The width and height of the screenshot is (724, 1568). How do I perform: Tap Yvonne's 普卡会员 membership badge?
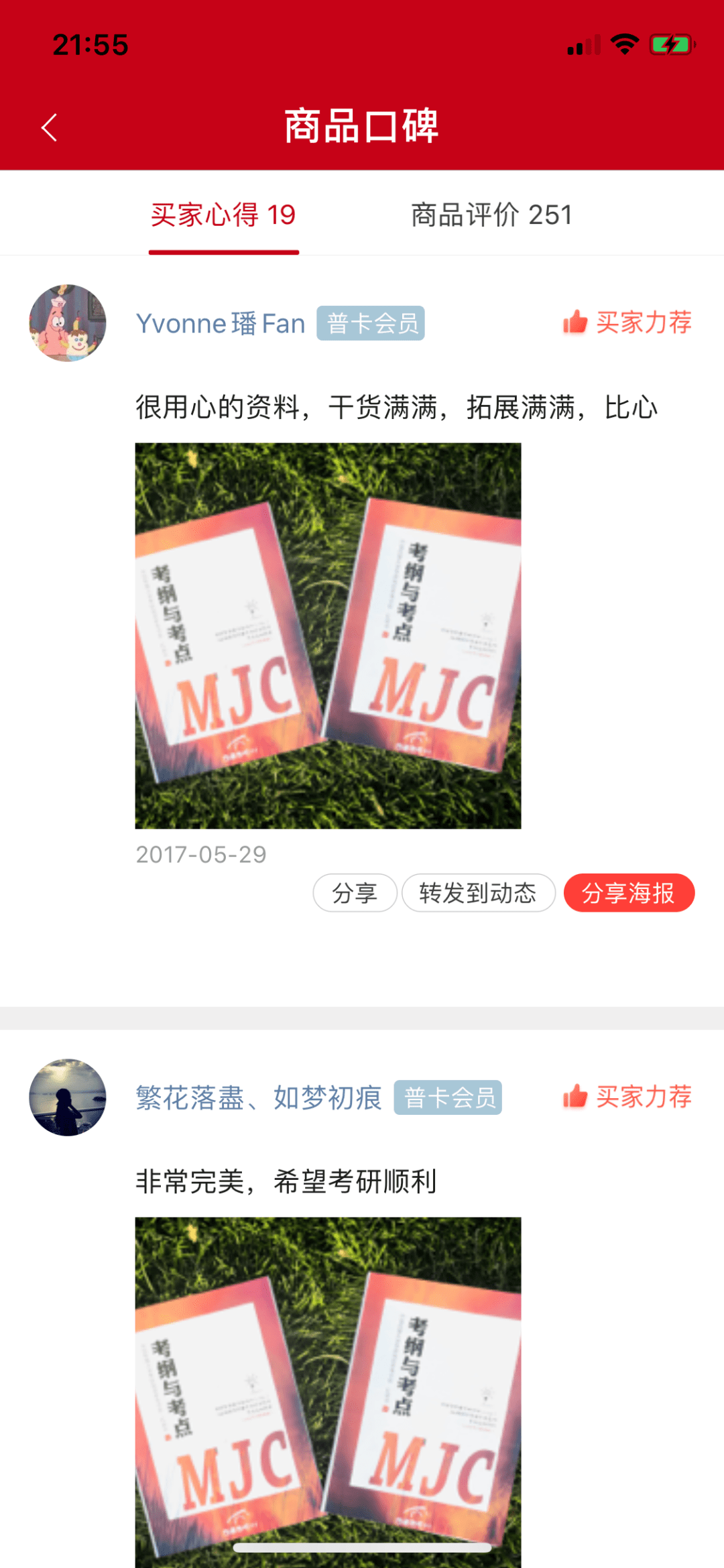click(x=370, y=323)
